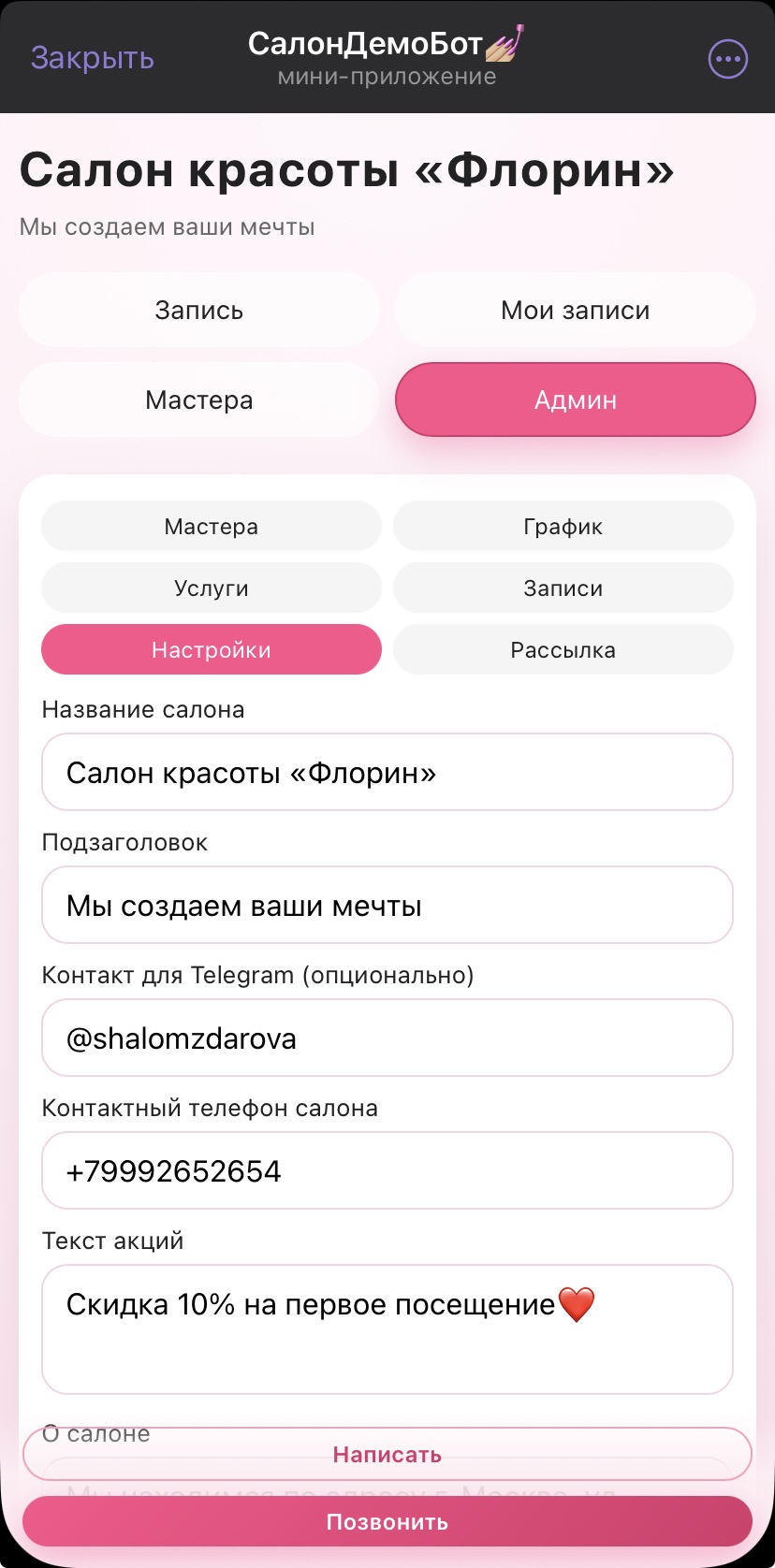Switch to the Запись tab
The image size is (775, 1568).
[199, 310]
